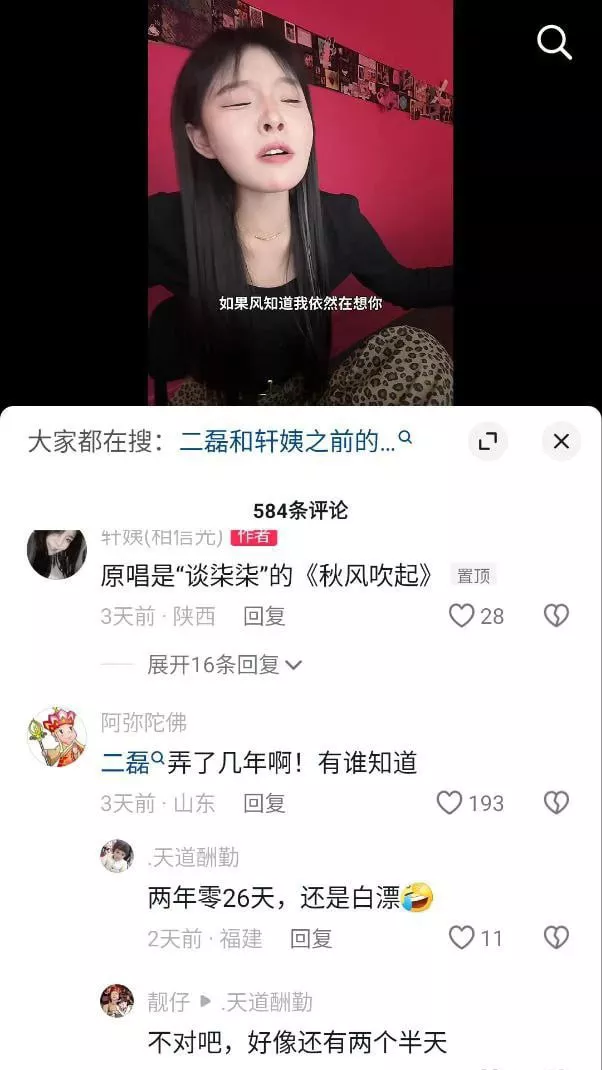Open 阿弥陀佛's profile avatar
The image size is (602, 1070).
56,737
